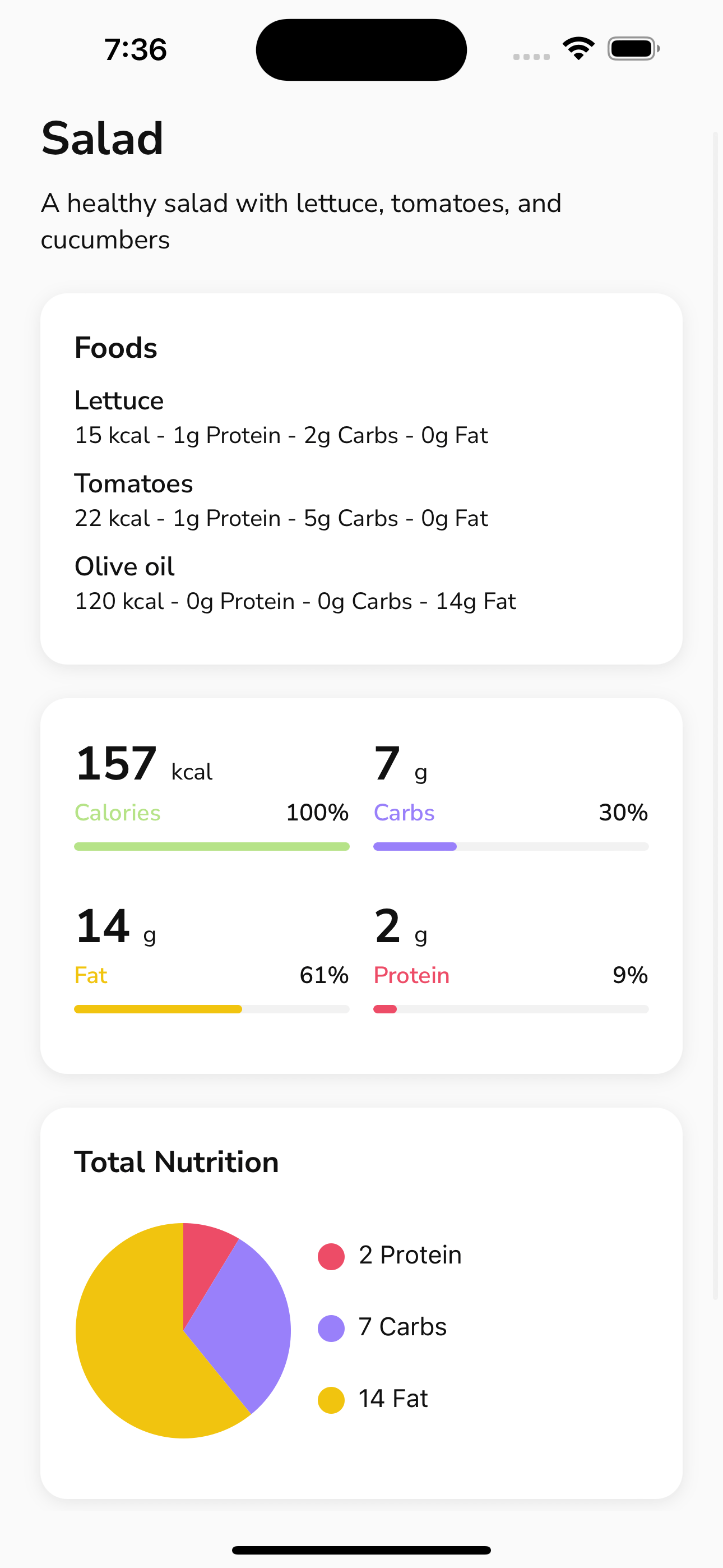This screenshot has width=723, height=1568.
Task: Tap the Total Nutrition heading
Action: 177,1161
